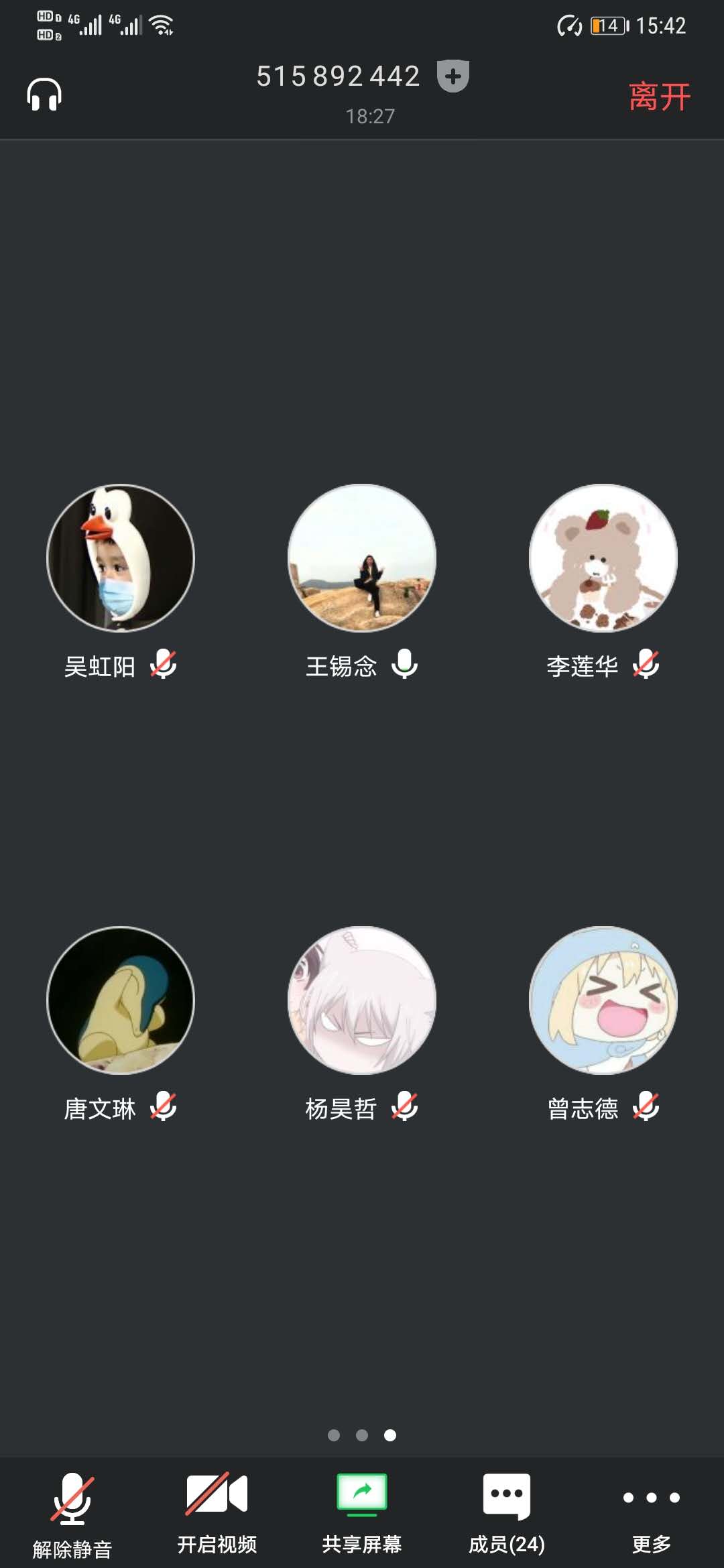The width and height of the screenshot is (724, 1568).
Task: Select participant 杨昊哲's avatar
Action: pyautogui.click(x=362, y=1000)
